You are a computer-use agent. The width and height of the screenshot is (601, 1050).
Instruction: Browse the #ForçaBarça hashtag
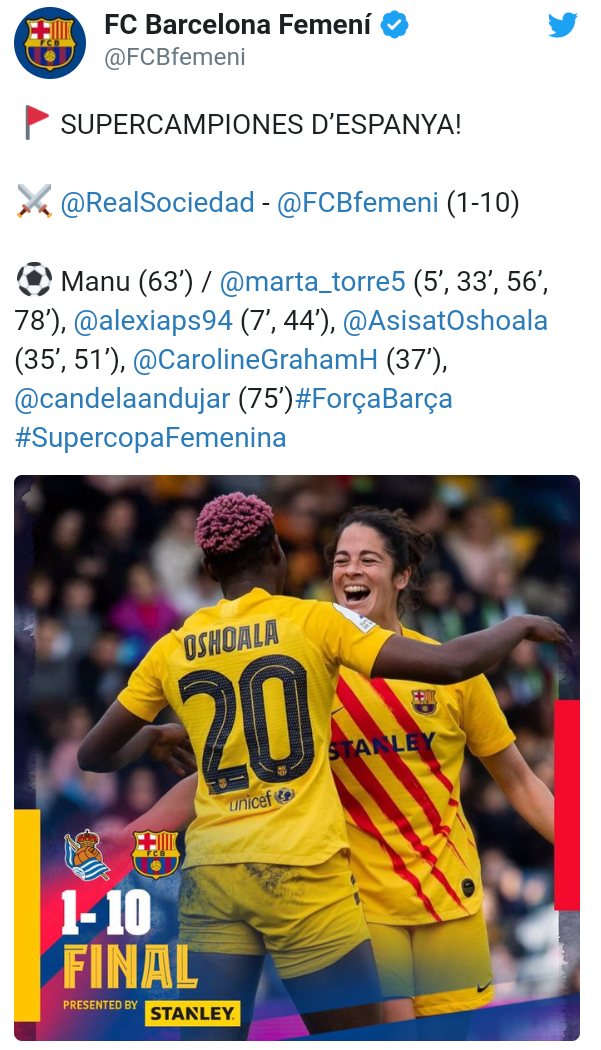[373, 398]
